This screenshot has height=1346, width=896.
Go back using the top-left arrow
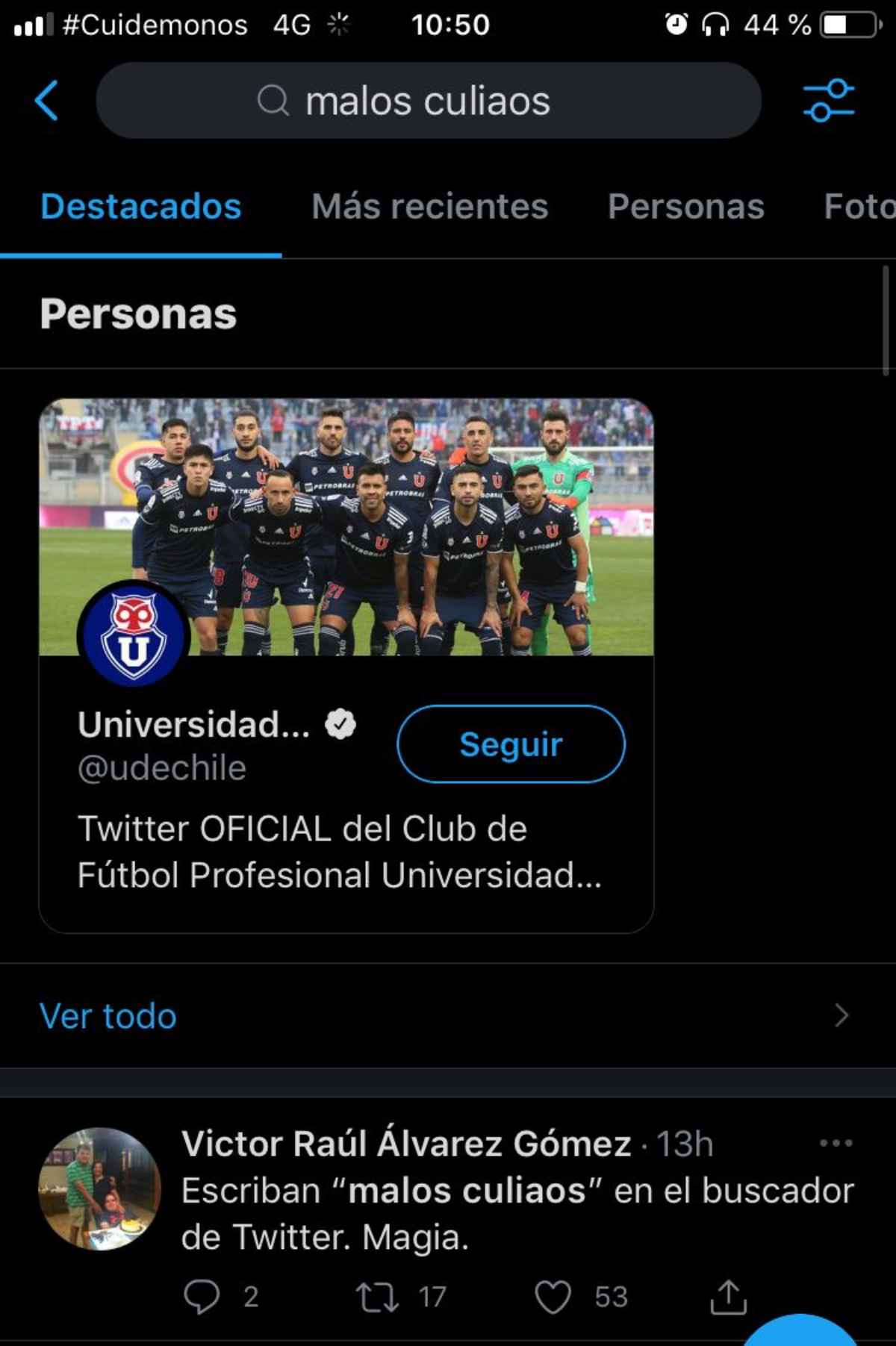point(46,101)
